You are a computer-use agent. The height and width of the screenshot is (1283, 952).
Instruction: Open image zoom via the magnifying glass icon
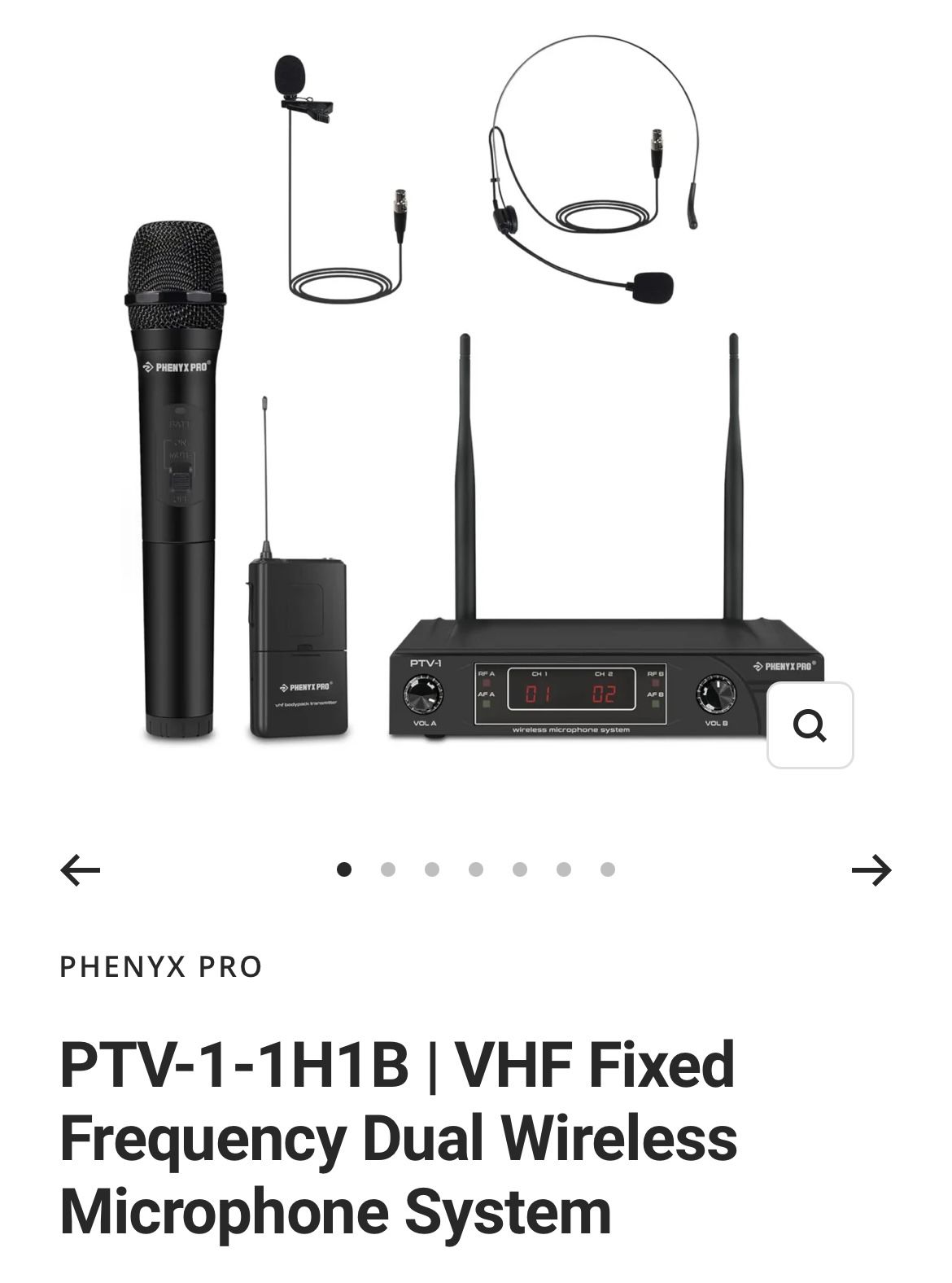[x=809, y=725]
